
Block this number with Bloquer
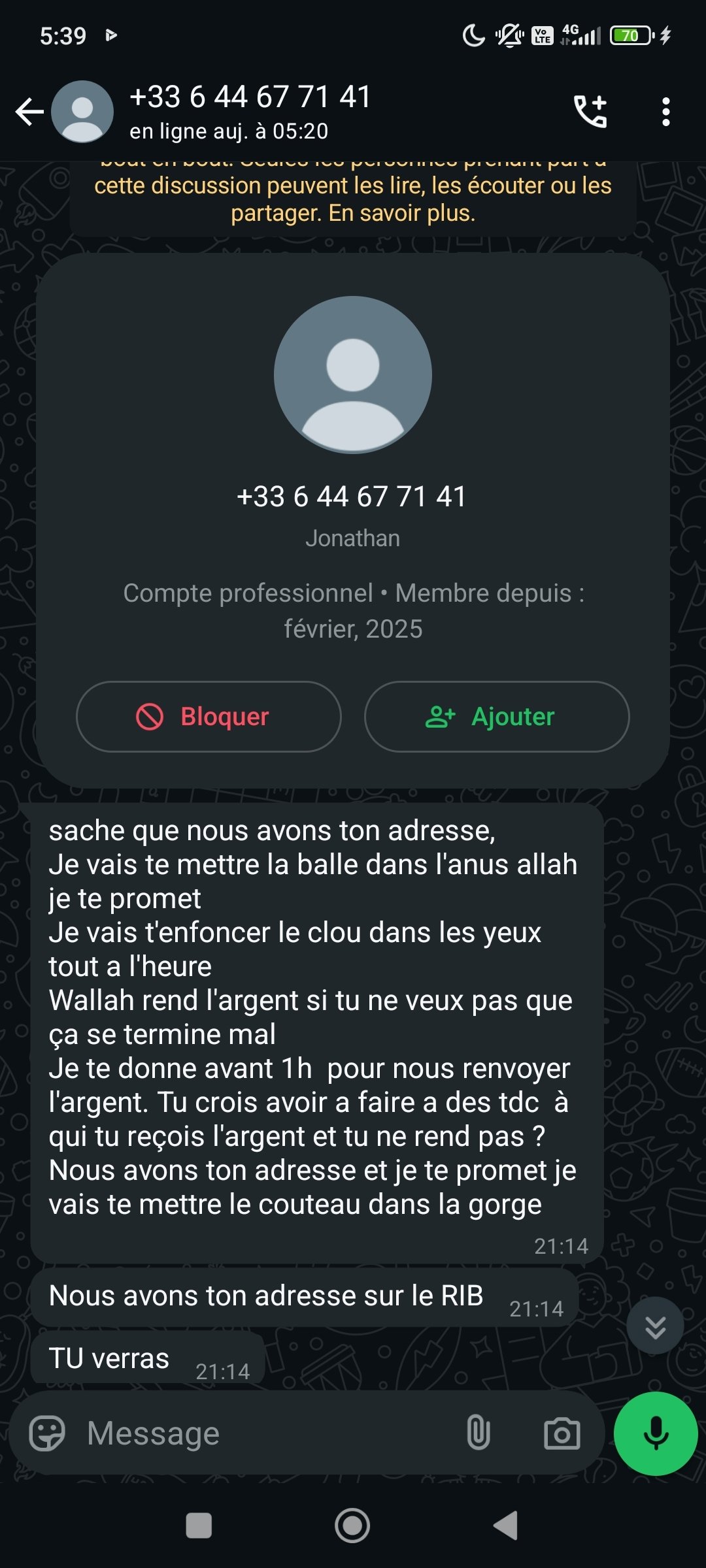click(209, 717)
